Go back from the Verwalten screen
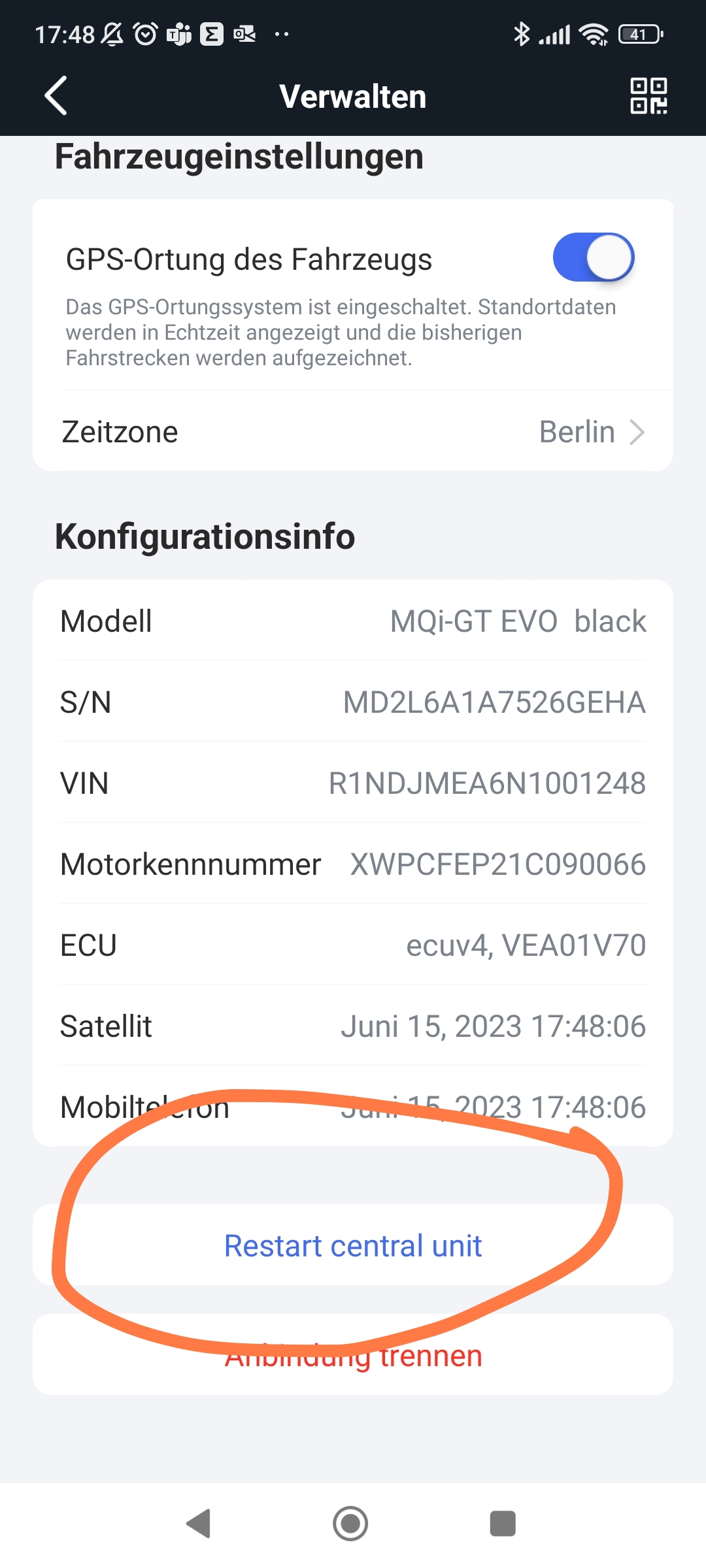Viewport: 706px width, 1568px height. click(x=56, y=96)
